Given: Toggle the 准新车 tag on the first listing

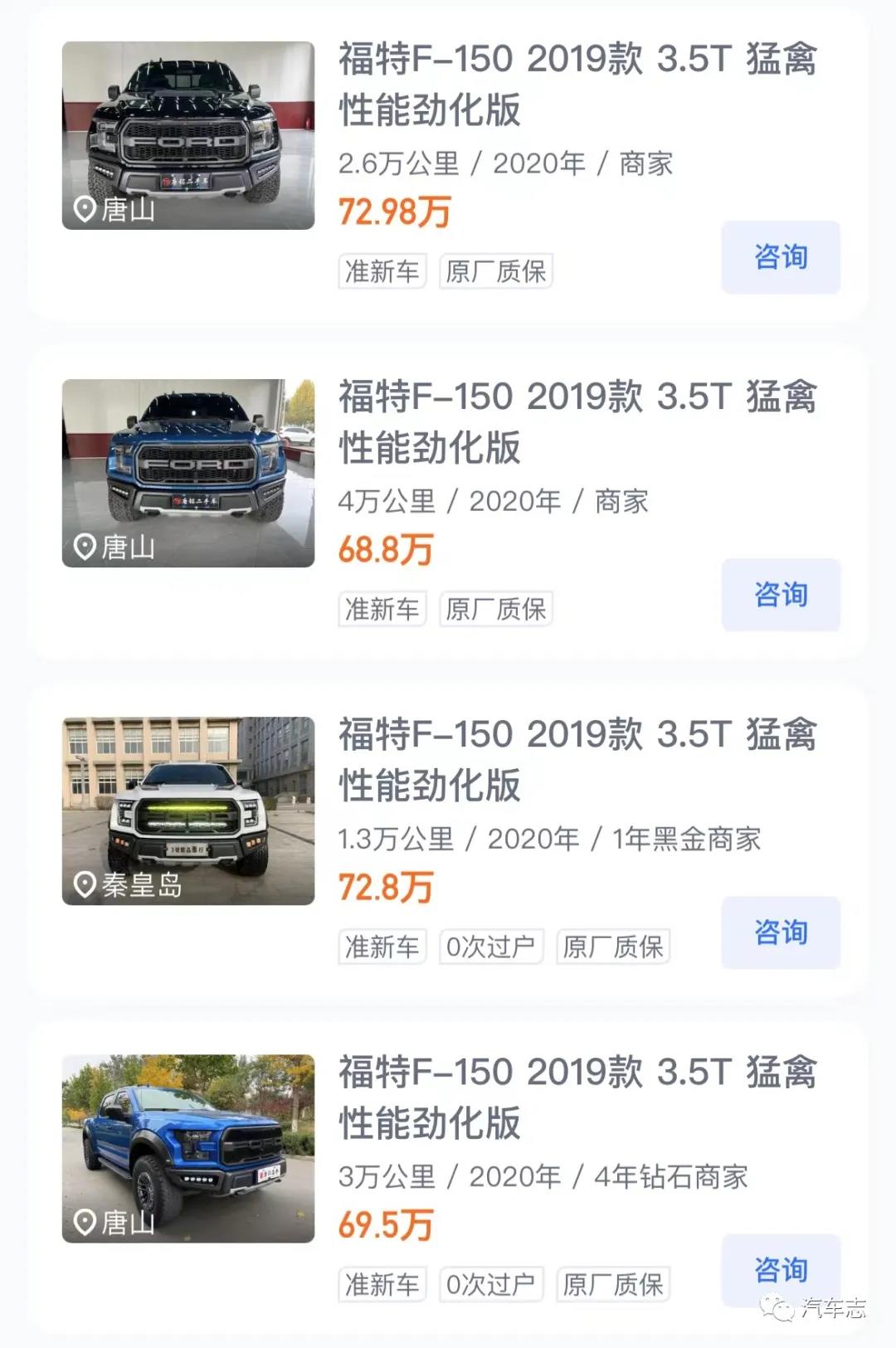Looking at the screenshot, I should coord(383,272).
